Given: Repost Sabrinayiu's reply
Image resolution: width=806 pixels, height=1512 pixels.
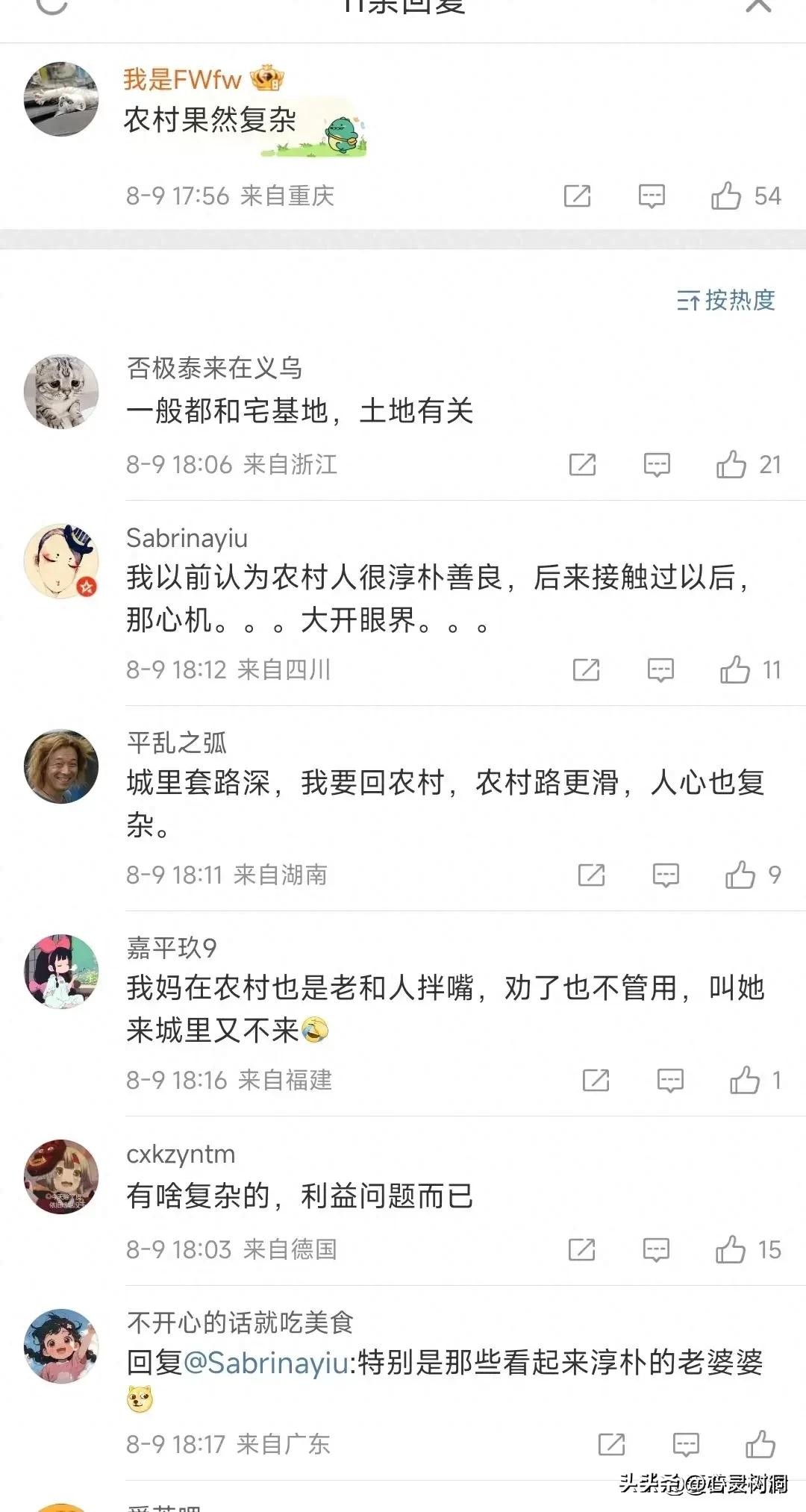Looking at the screenshot, I should (x=586, y=670).
